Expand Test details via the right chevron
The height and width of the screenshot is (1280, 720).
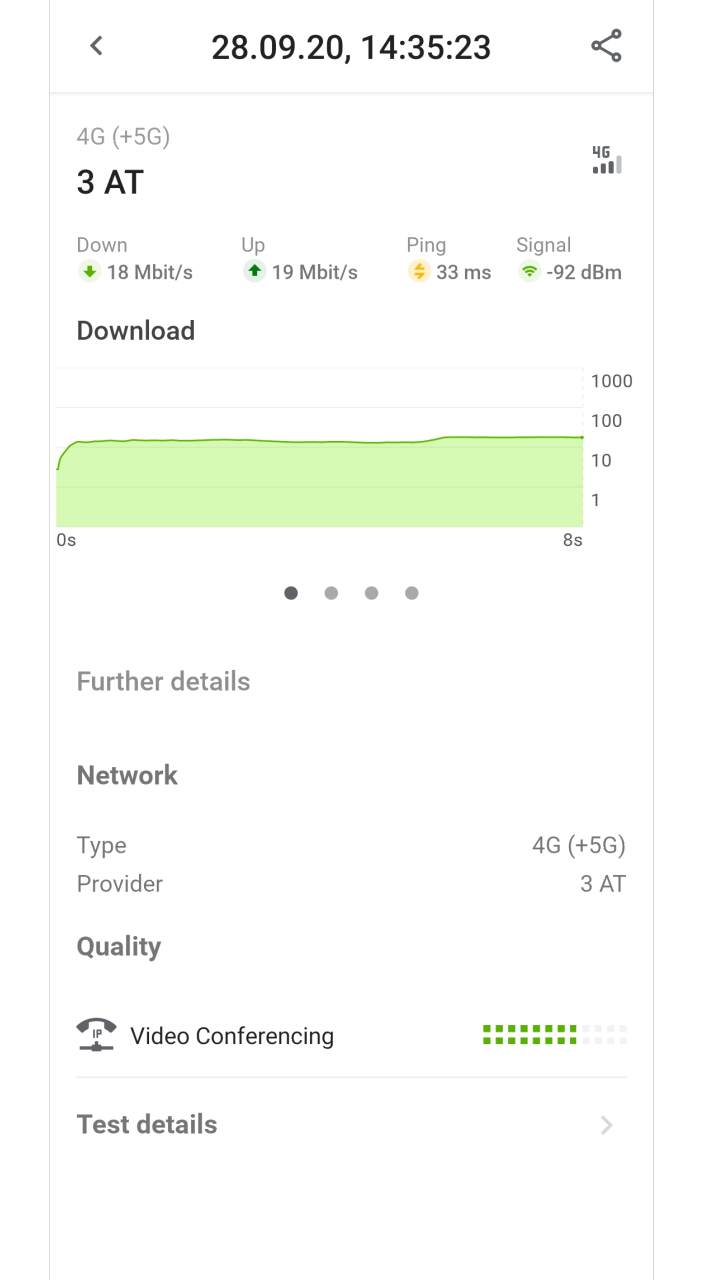[606, 1125]
